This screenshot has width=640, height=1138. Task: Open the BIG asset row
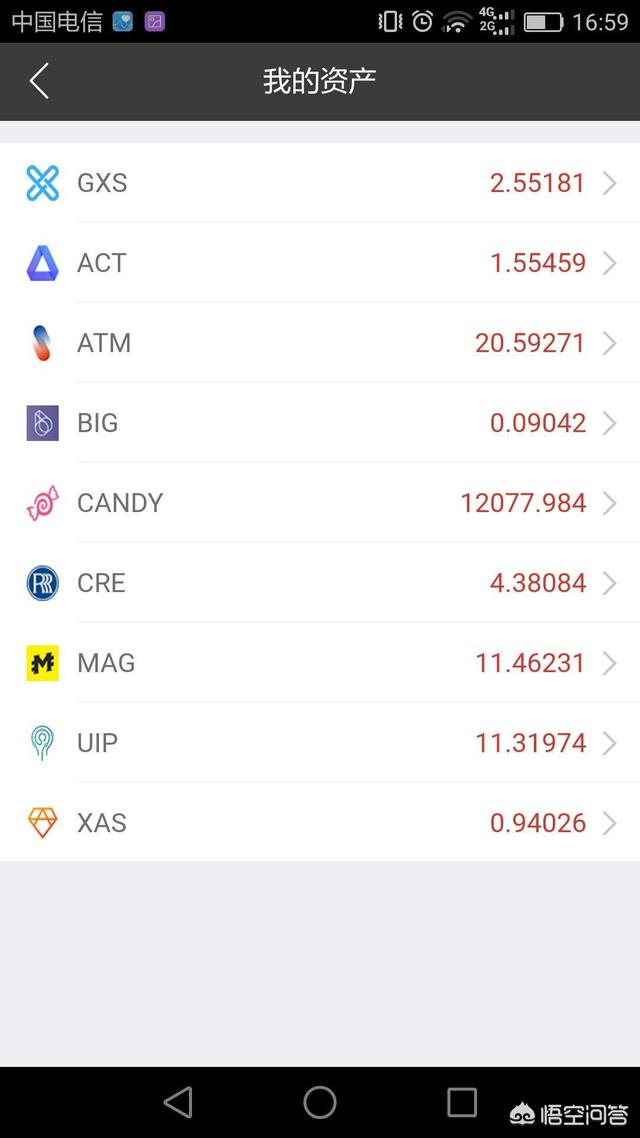[320, 423]
